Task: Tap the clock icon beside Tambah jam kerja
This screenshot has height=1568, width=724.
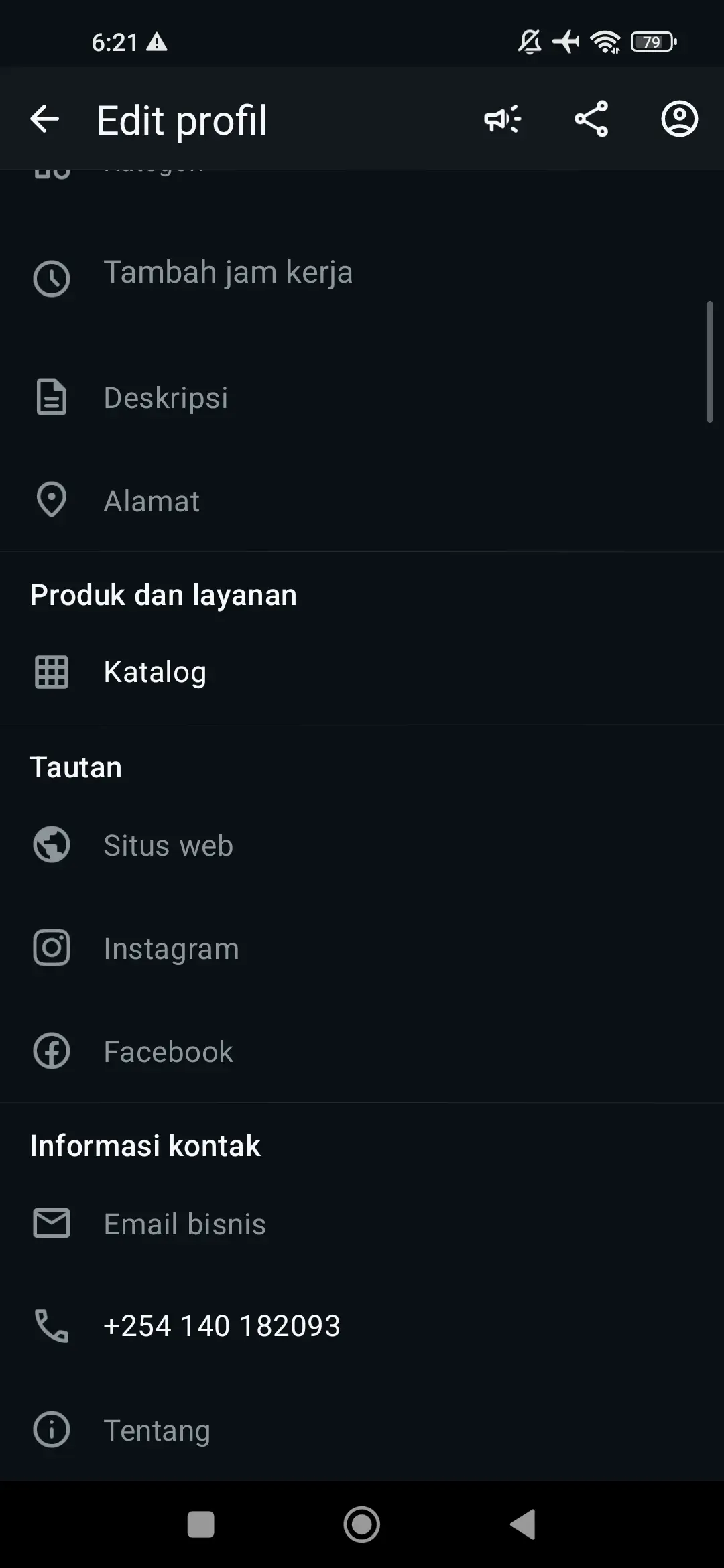Action: pos(51,279)
